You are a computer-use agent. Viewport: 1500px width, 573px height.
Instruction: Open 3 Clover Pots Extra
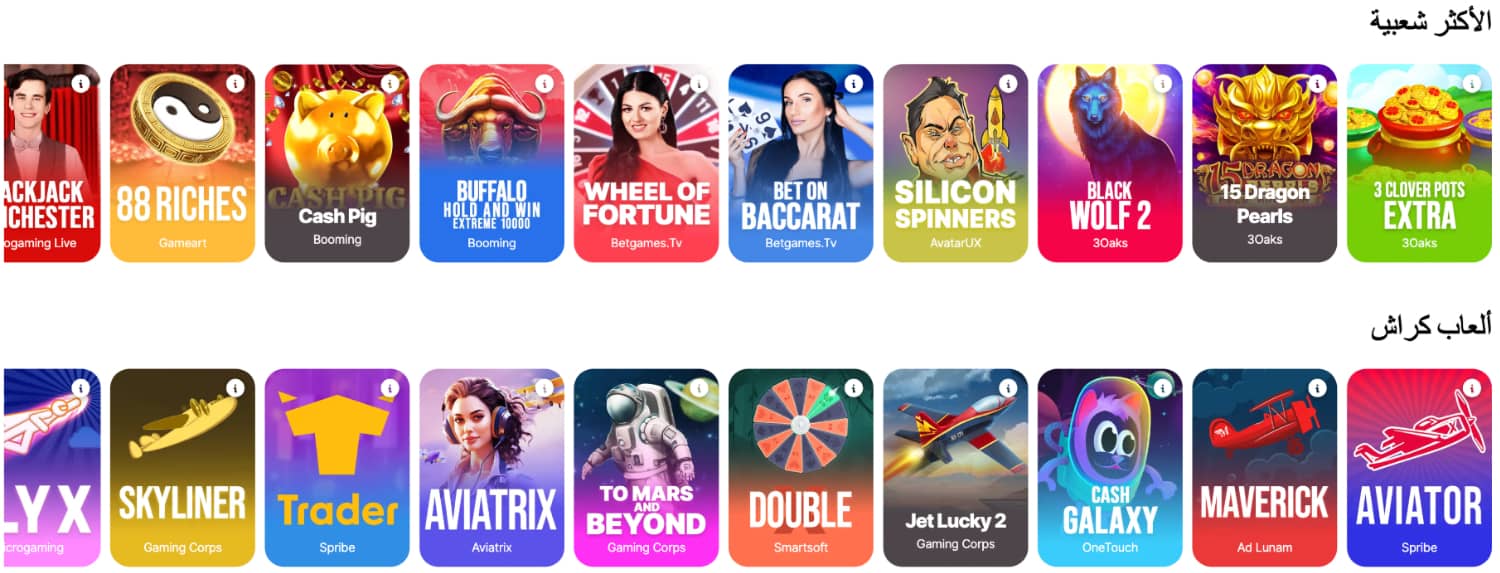click(x=1419, y=165)
